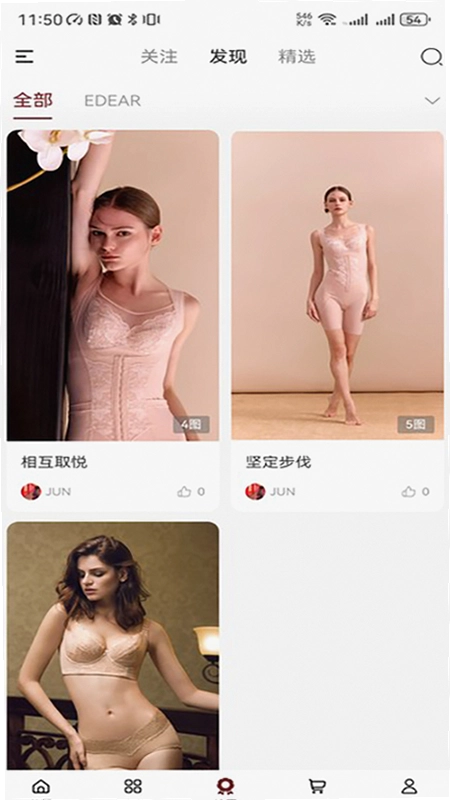450x800 pixels.
Task: Open the categories grid tab
Action: (133, 786)
